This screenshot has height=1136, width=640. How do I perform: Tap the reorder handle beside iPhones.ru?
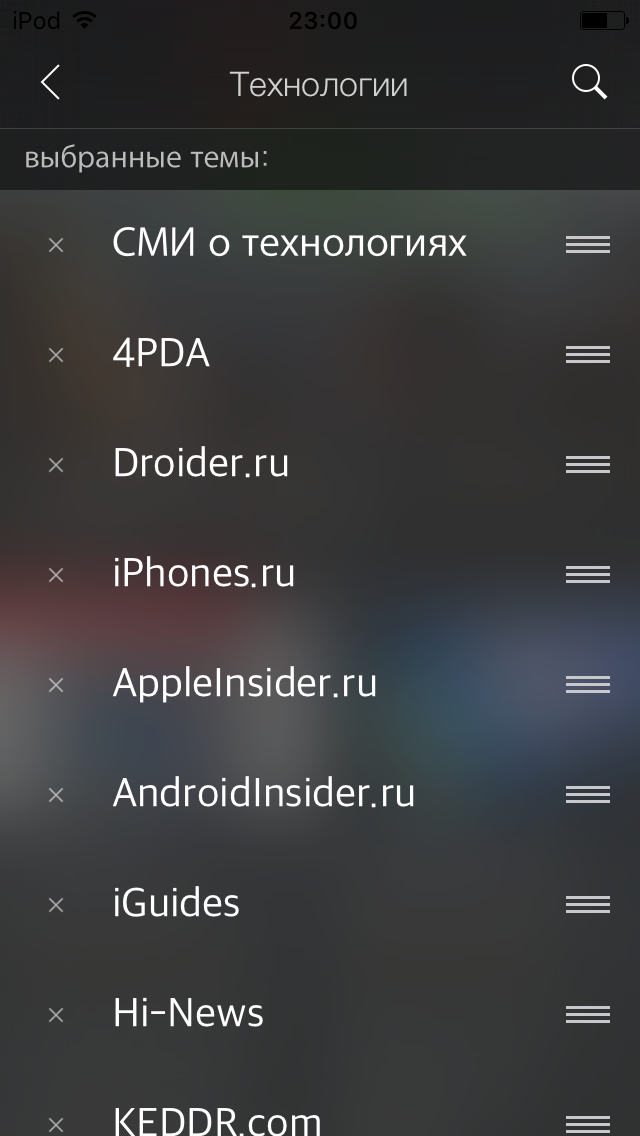[x=588, y=575]
